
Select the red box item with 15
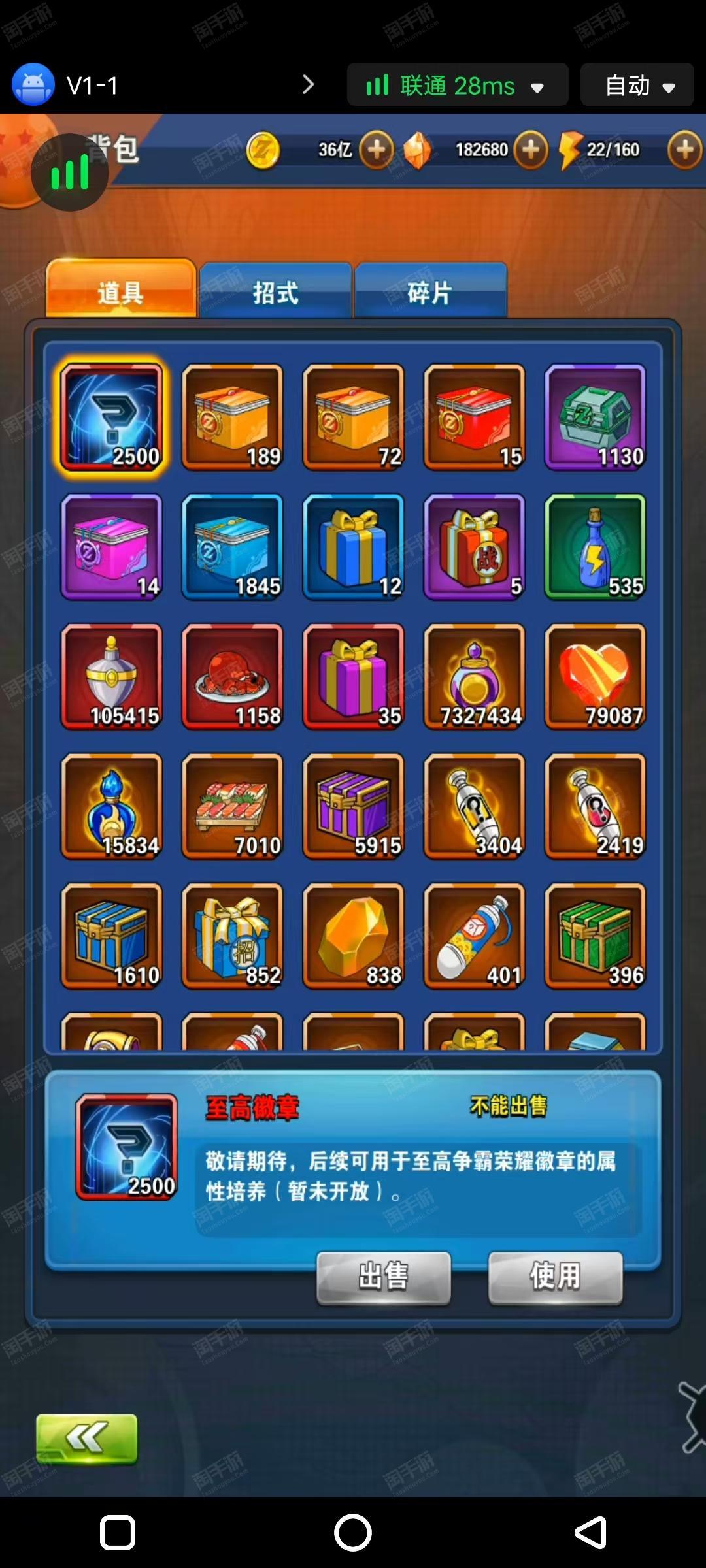pyautogui.click(x=474, y=417)
